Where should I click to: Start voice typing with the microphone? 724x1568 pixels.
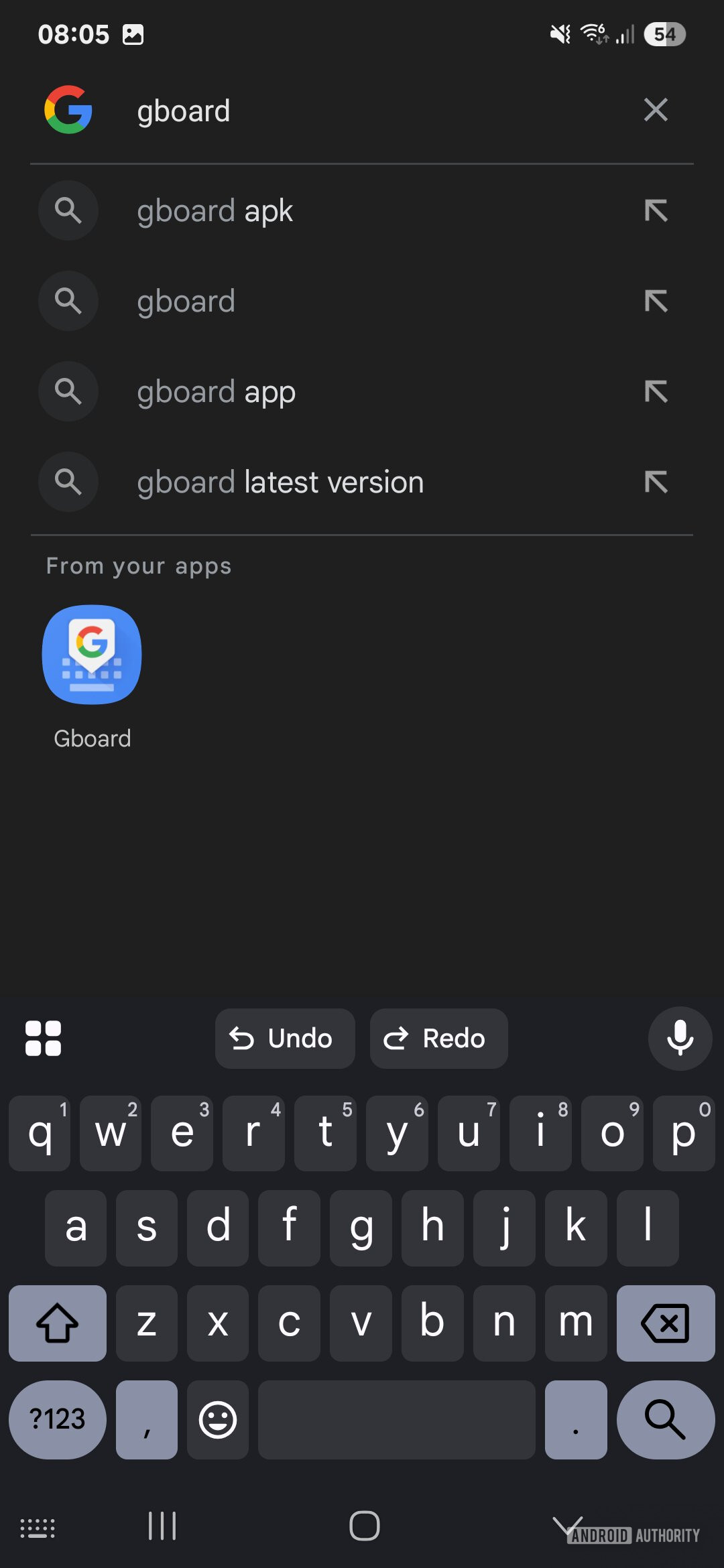click(679, 1039)
